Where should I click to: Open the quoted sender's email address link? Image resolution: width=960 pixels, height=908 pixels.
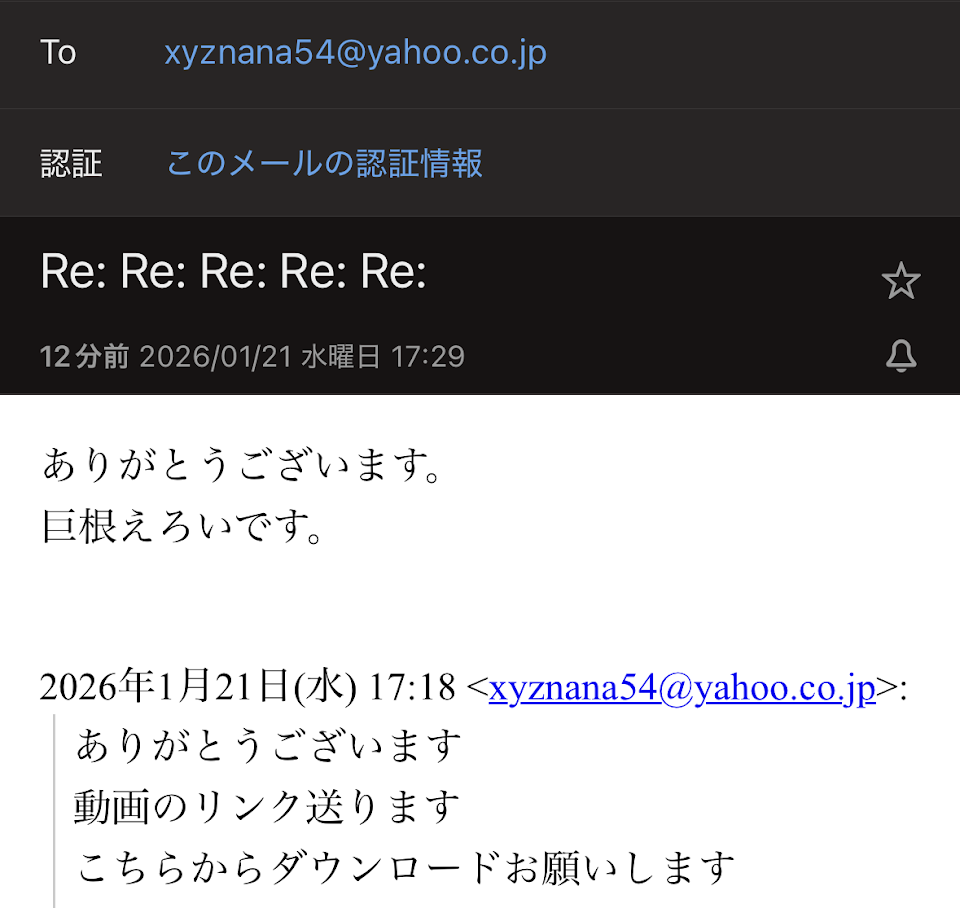click(682, 688)
